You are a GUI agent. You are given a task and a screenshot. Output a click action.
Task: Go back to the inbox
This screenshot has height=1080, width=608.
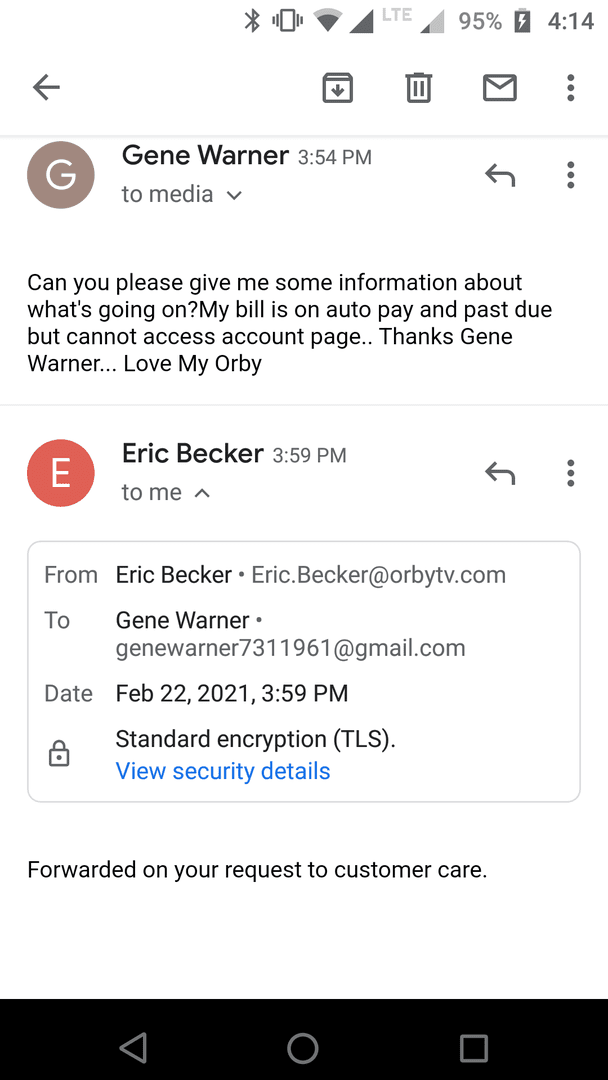pyautogui.click(x=46, y=87)
